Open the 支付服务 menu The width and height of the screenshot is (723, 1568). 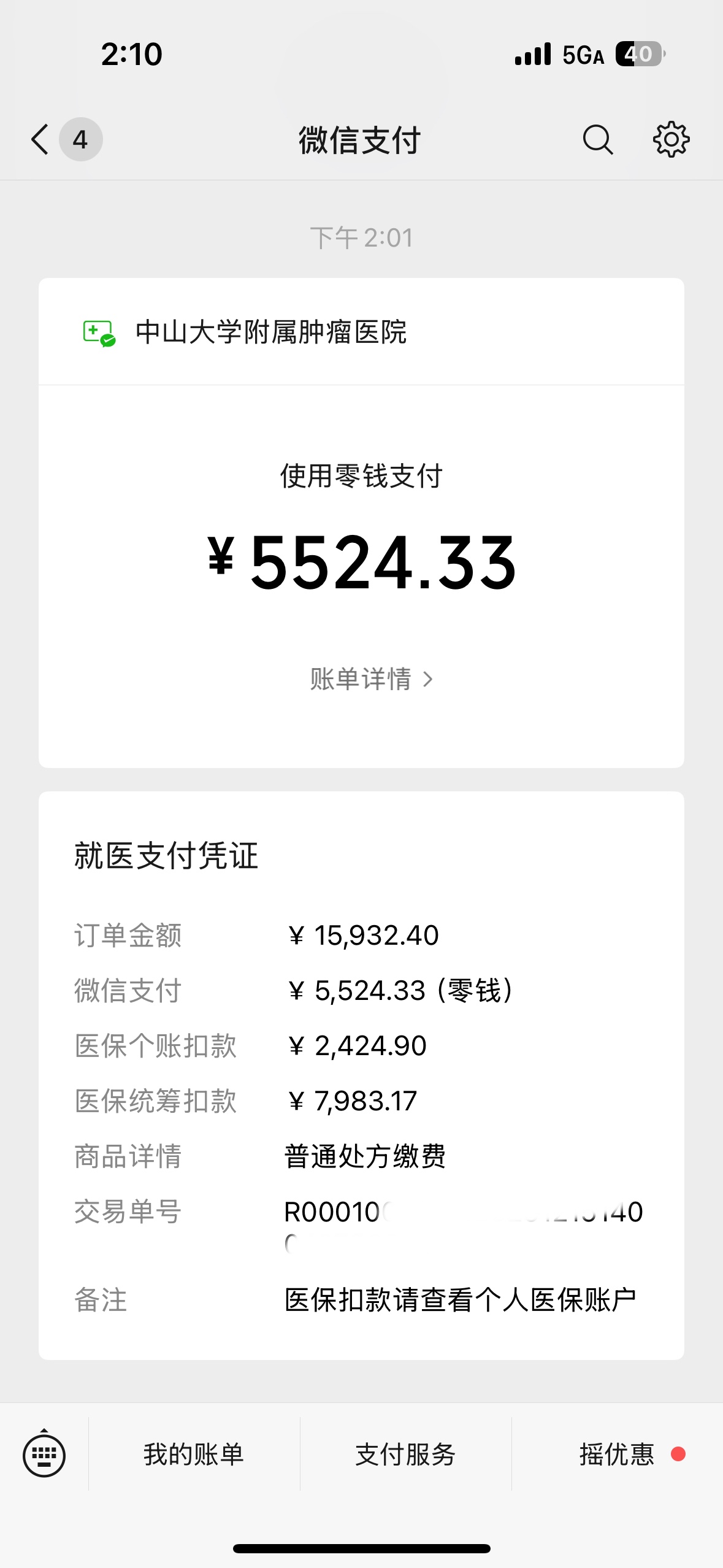pos(405,1455)
